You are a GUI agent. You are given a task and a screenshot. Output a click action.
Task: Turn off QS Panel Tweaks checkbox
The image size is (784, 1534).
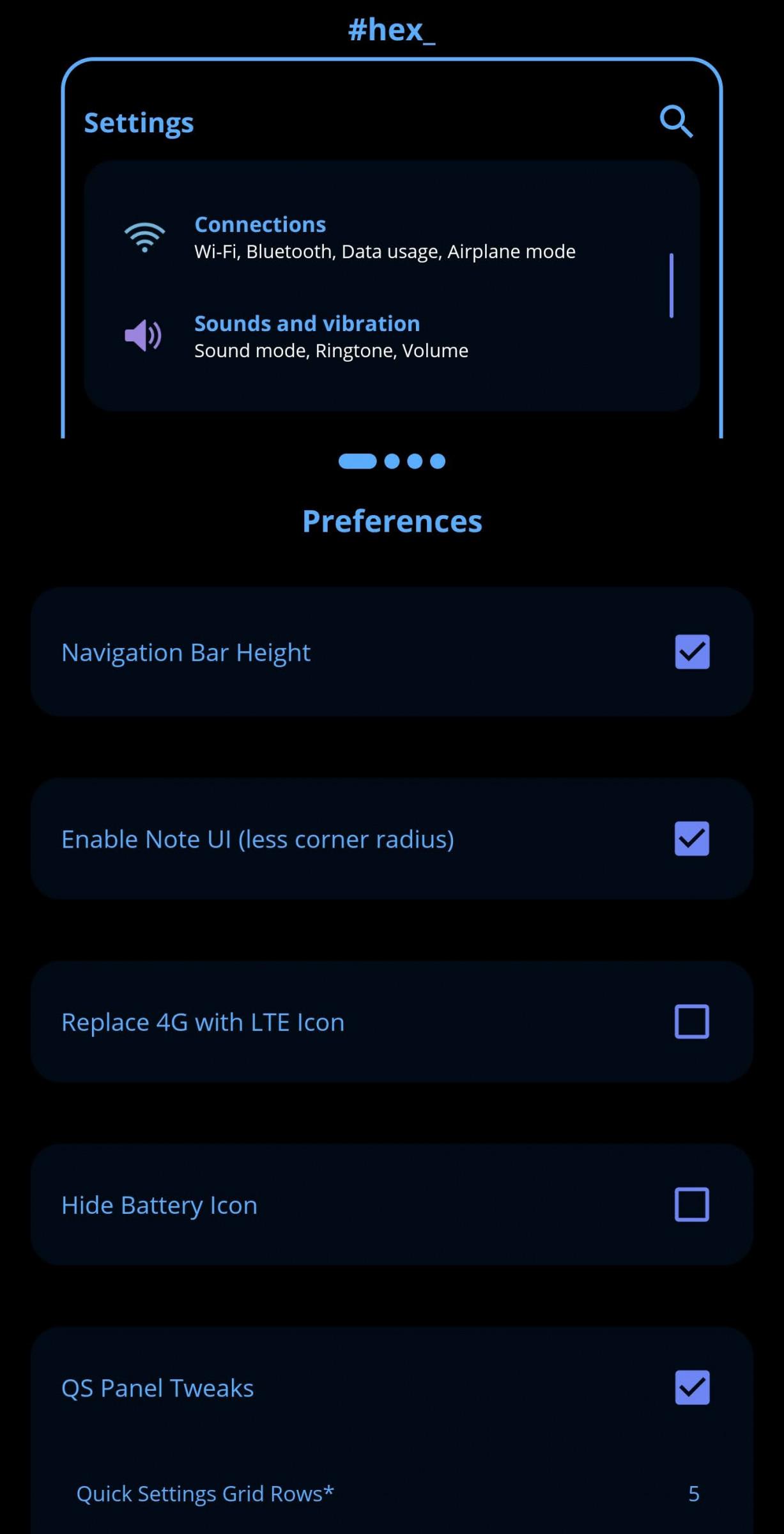click(692, 1387)
